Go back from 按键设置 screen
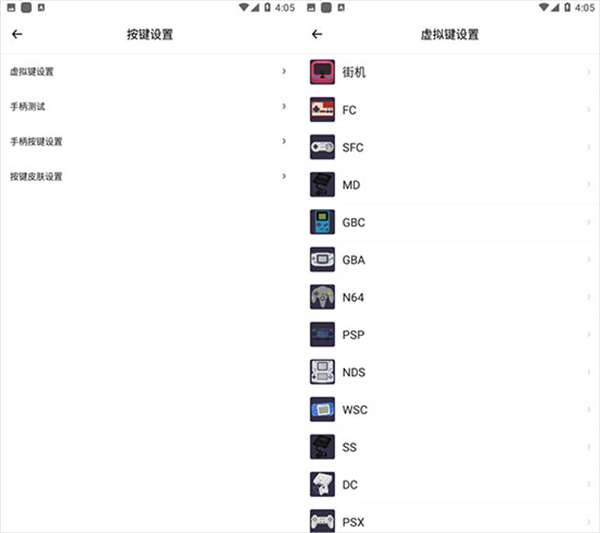 point(17,34)
